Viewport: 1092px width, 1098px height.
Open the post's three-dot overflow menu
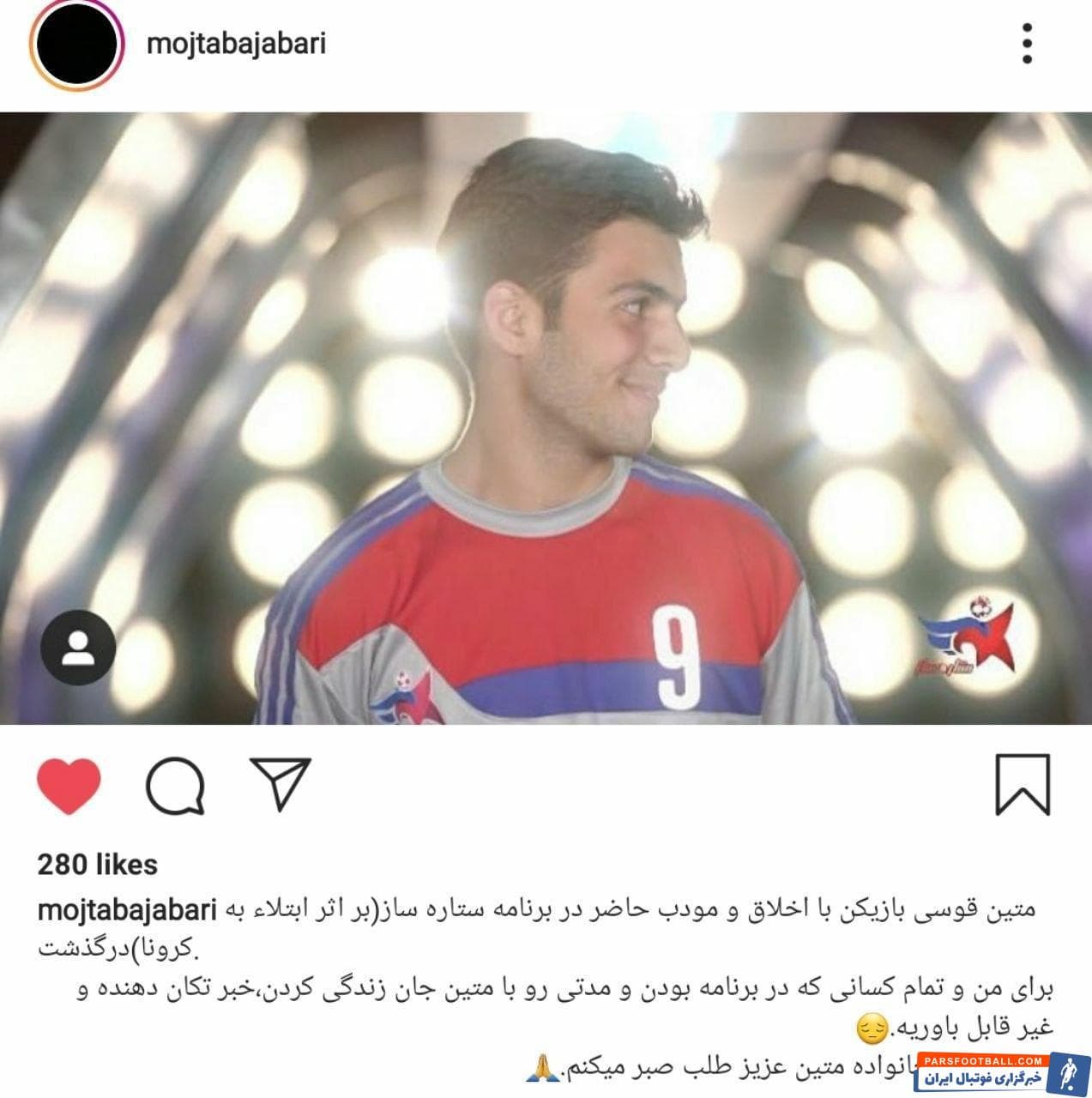[x=1027, y=44]
